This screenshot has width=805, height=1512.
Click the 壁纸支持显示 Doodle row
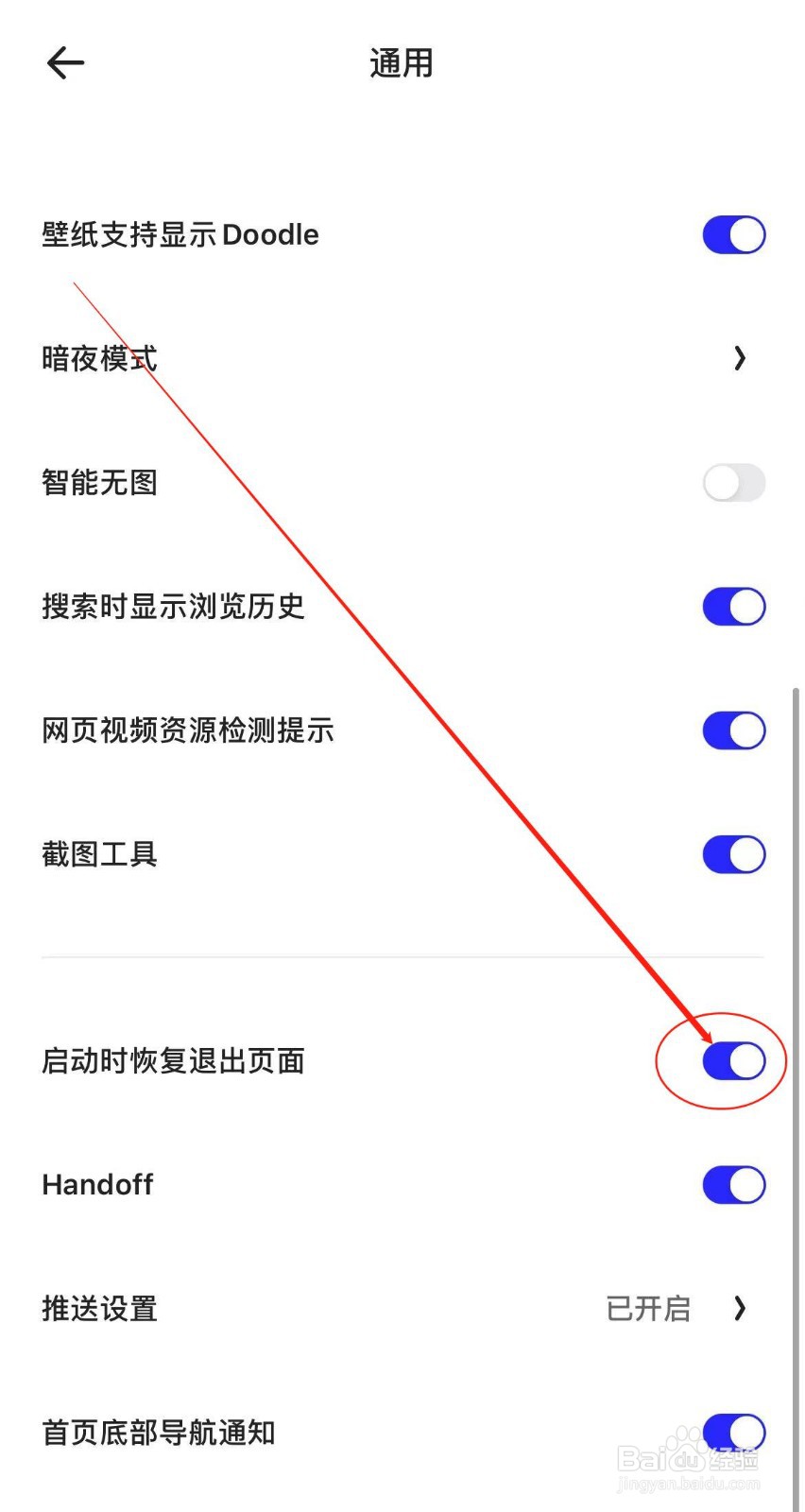[180, 234]
